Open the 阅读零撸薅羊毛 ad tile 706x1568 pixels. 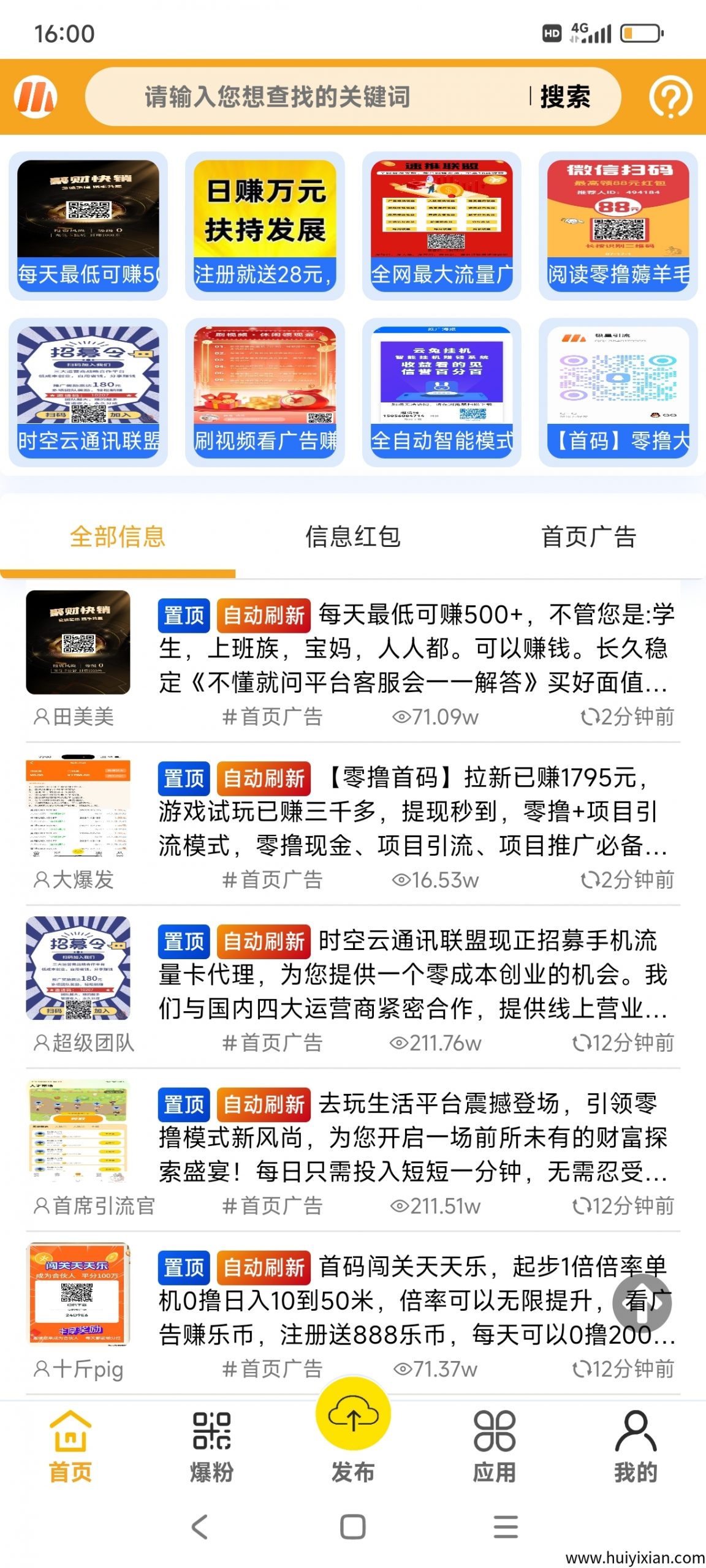point(618,225)
